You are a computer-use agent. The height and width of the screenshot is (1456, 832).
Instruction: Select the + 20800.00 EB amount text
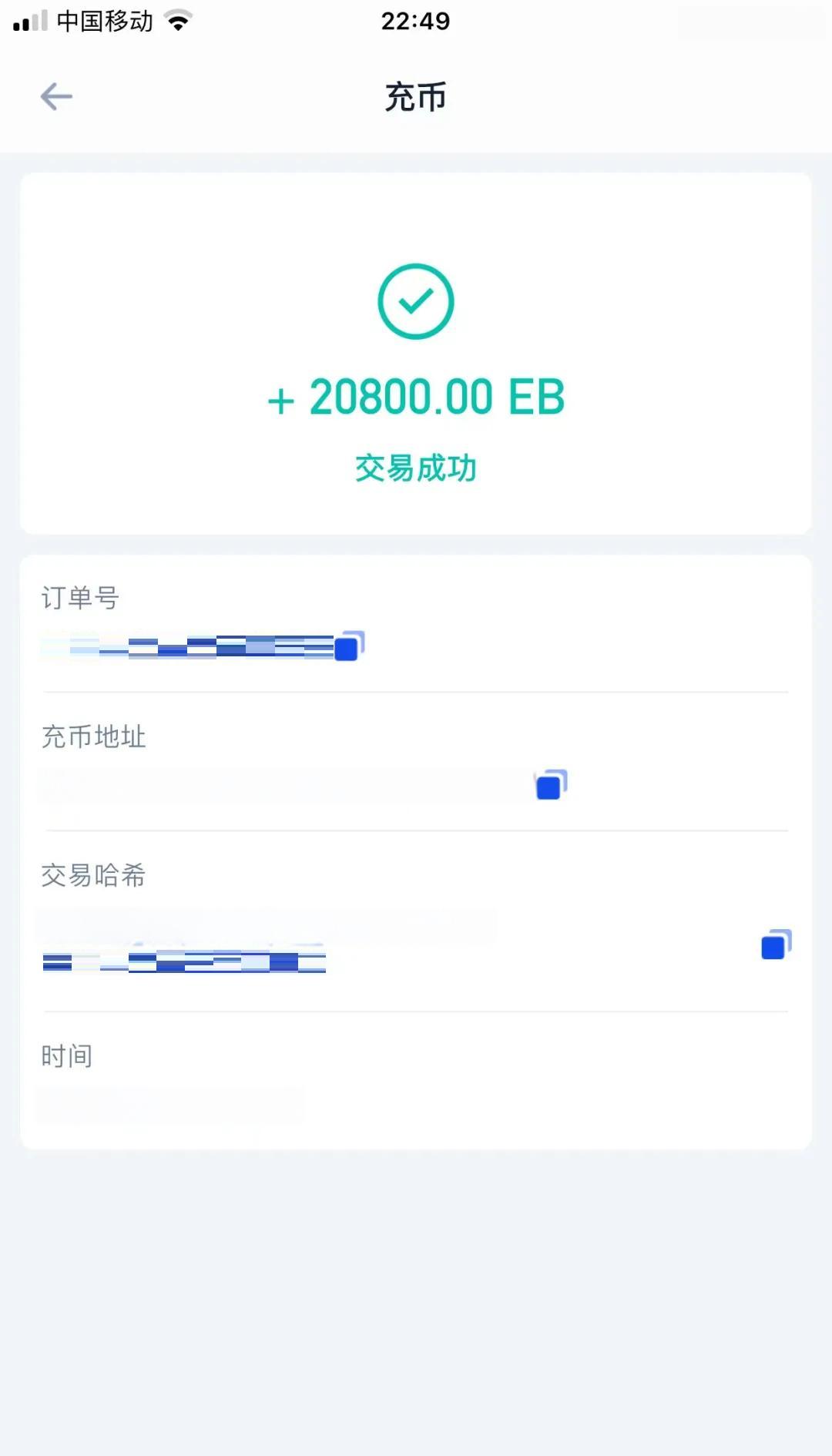pos(415,398)
